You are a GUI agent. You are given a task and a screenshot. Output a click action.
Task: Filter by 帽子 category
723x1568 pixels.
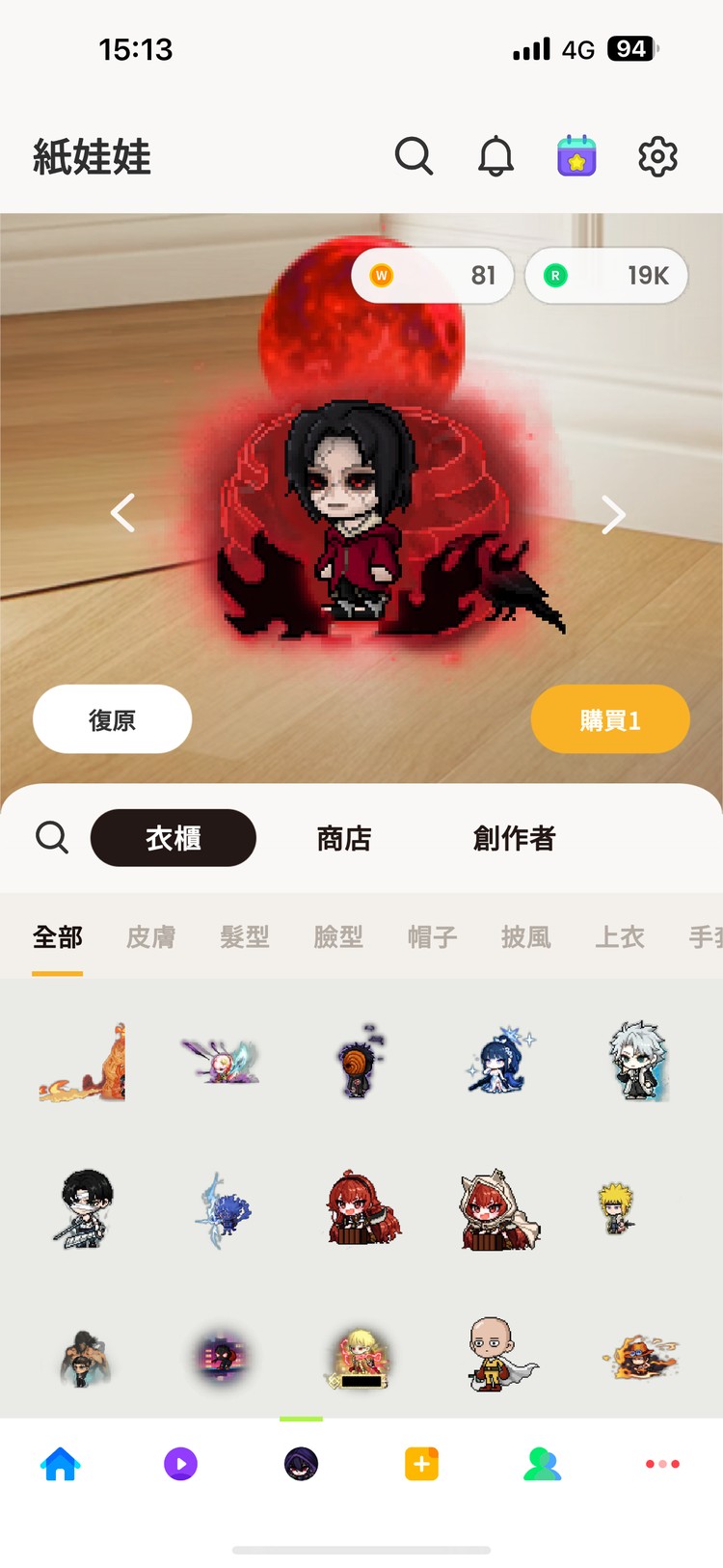pyautogui.click(x=432, y=936)
